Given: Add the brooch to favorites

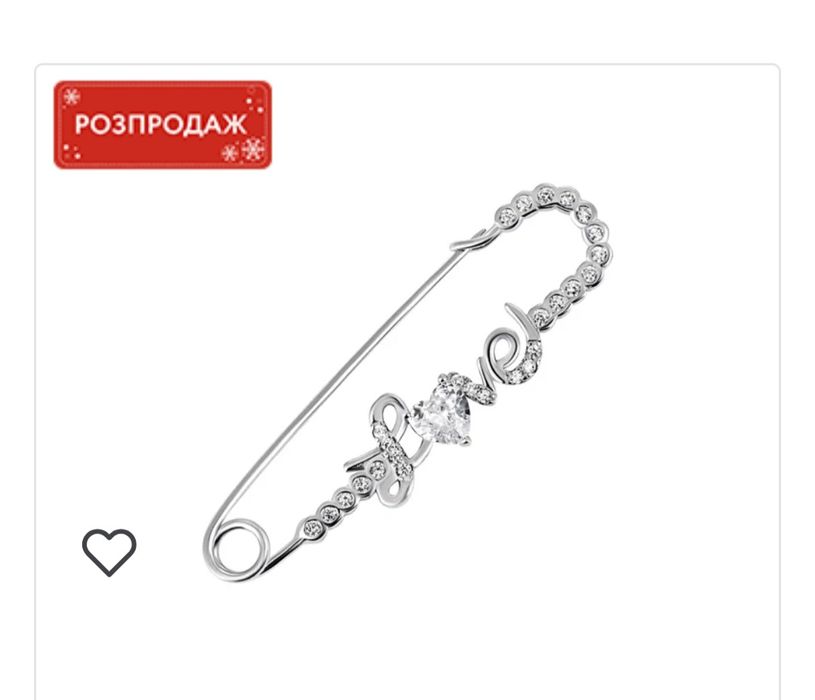Looking at the screenshot, I should (108, 551).
